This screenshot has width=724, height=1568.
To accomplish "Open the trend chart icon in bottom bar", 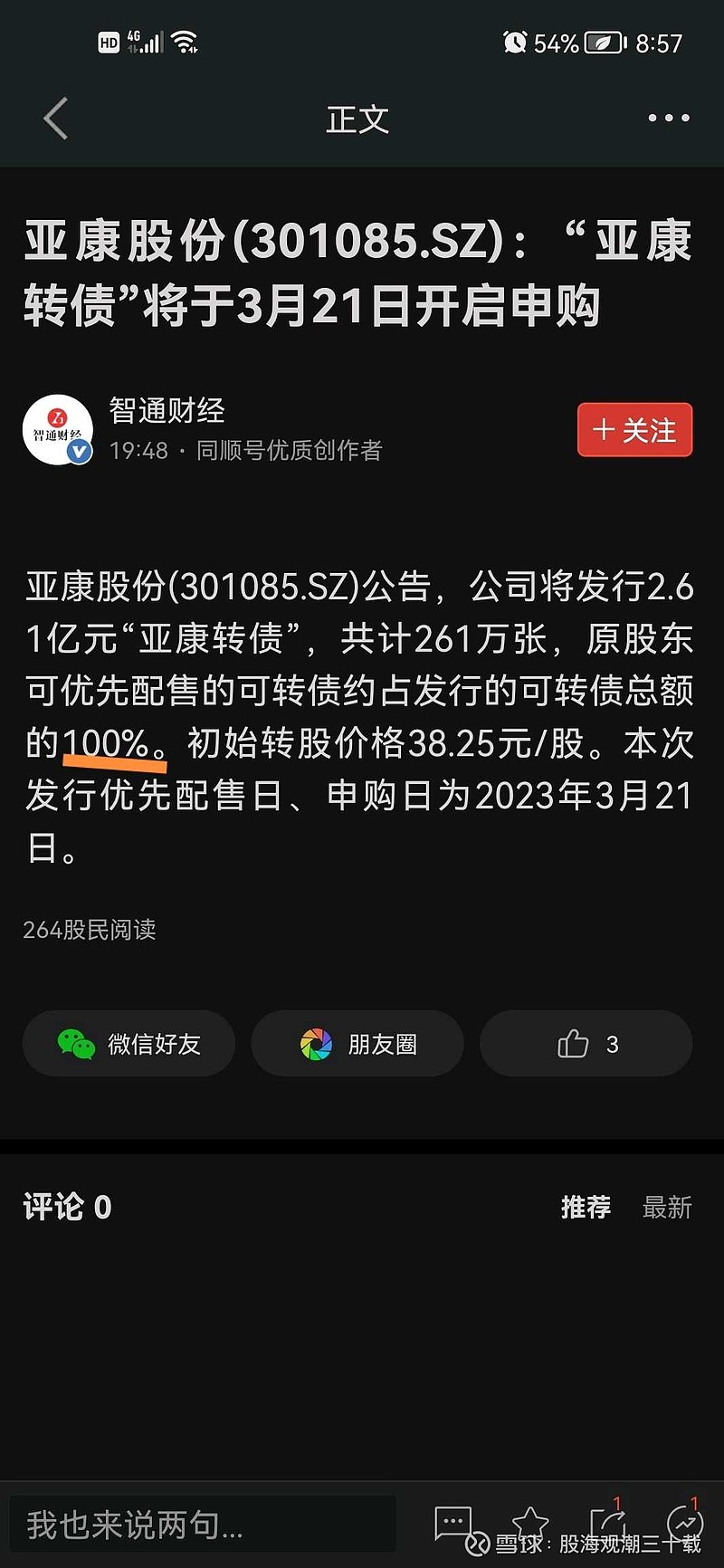I will tap(685, 1521).
